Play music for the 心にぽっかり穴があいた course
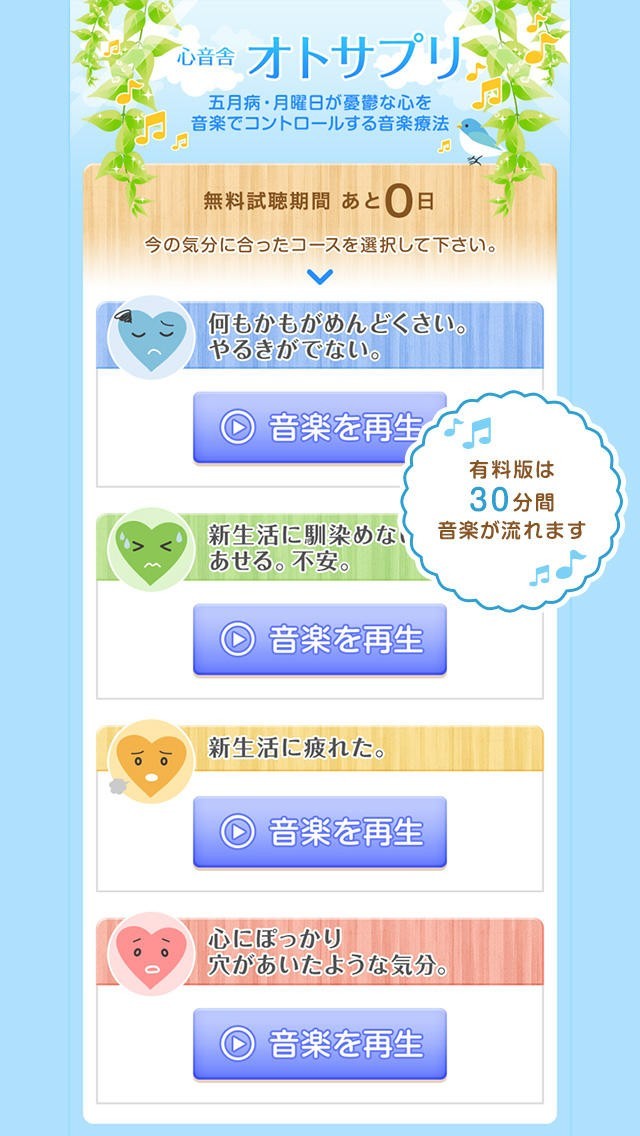640x1136 pixels. click(x=319, y=1043)
